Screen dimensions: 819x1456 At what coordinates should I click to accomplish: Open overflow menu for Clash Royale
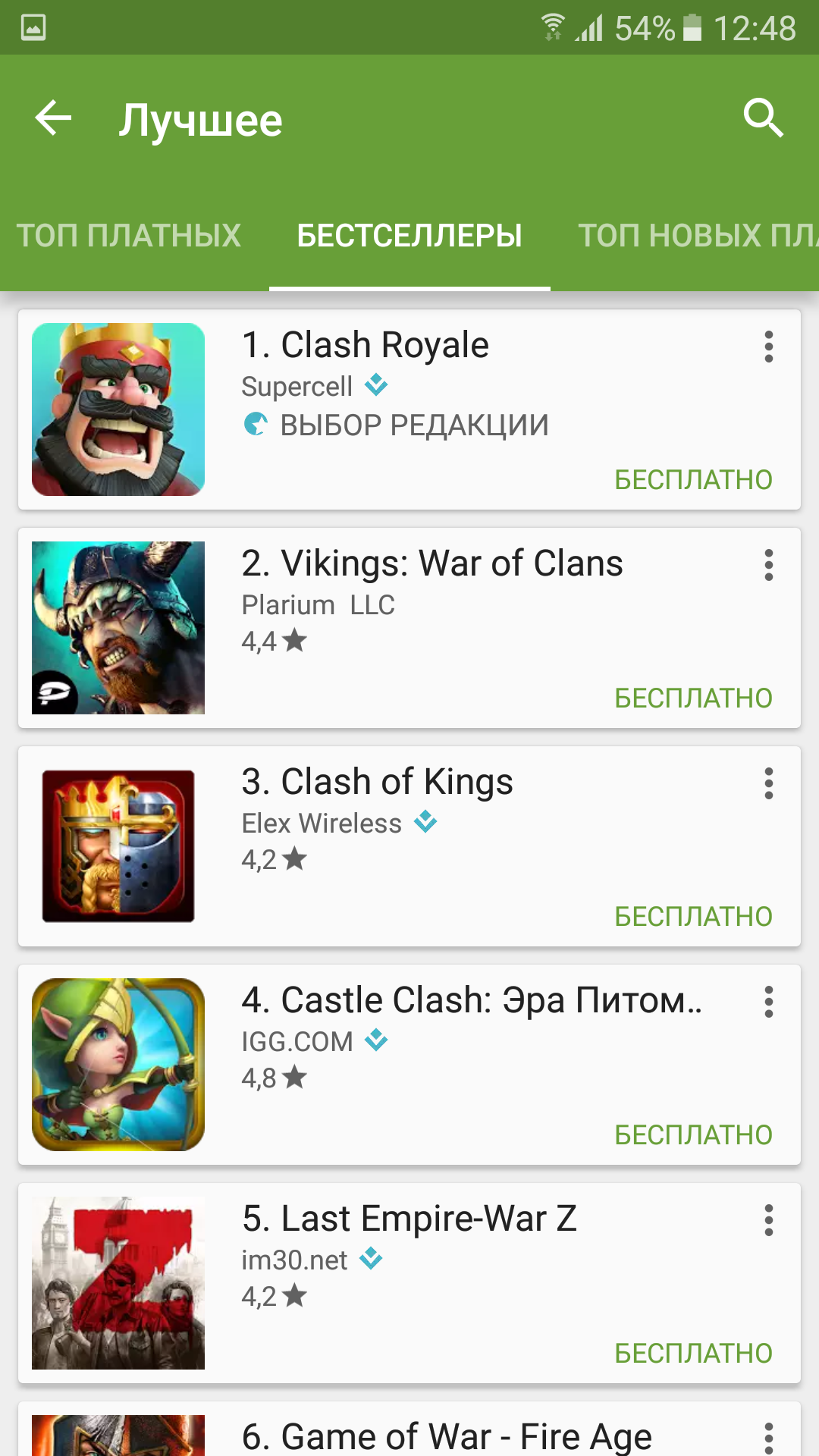click(769, 347)
